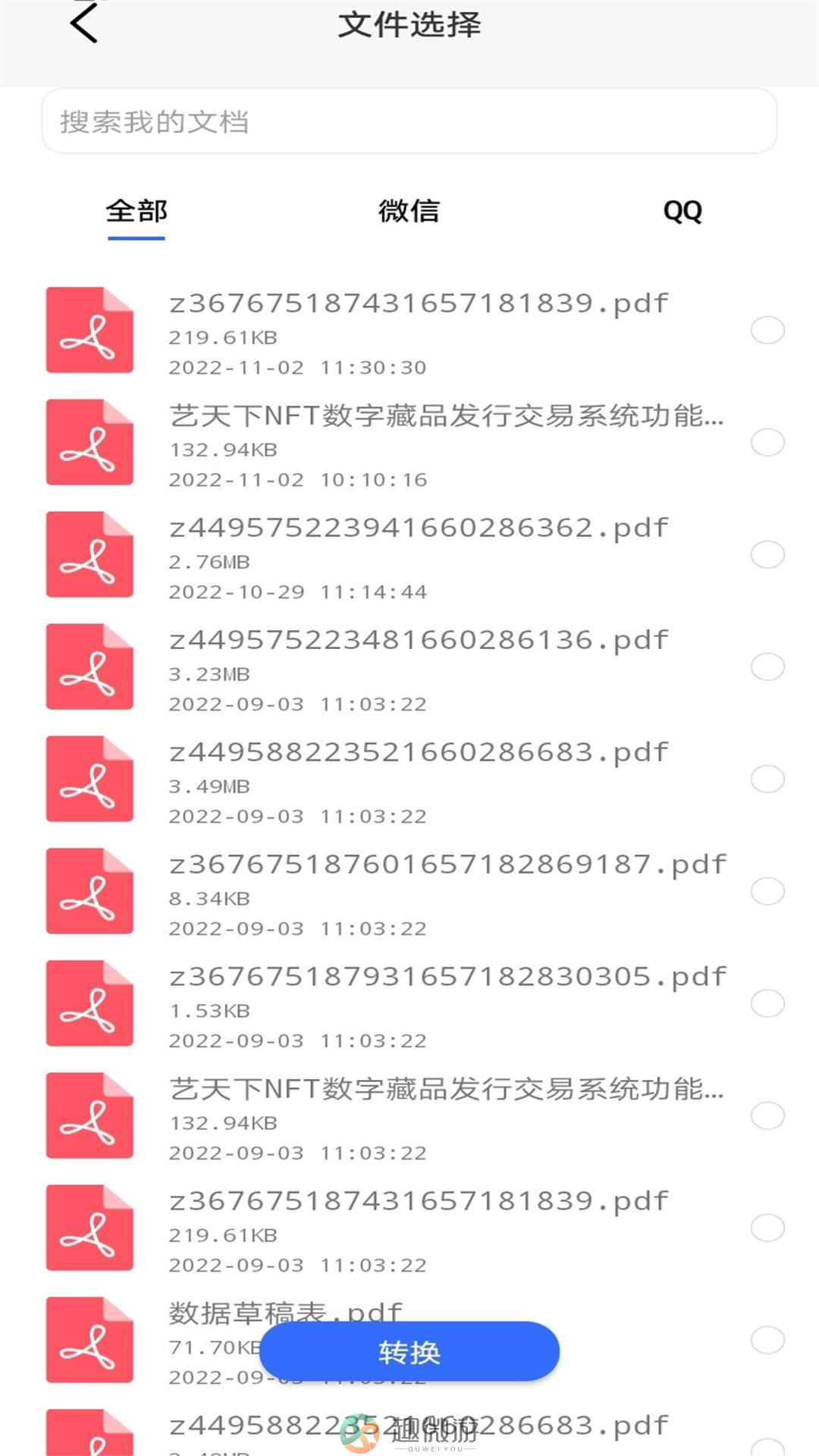
Task: Select the radio for 艺天下NFT file dated 2022-09-03
Action: (767, 1116)
